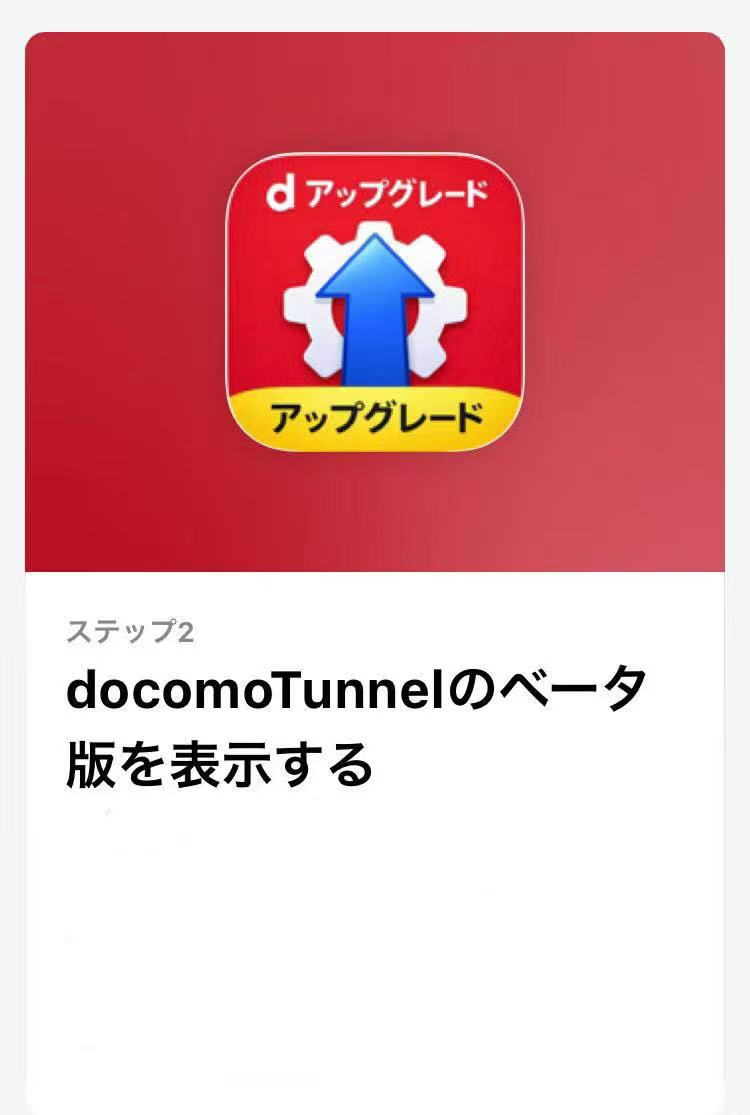Click the red アップグレード text in the icon header
This screenshot has width=750, height=1115.
[x=400, y=192]
